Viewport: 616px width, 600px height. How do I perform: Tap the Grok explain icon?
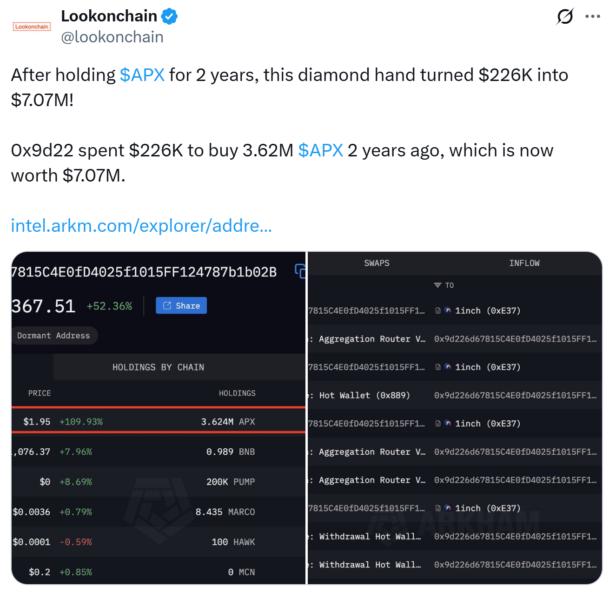pyautogui.click(x=564, y=17)
